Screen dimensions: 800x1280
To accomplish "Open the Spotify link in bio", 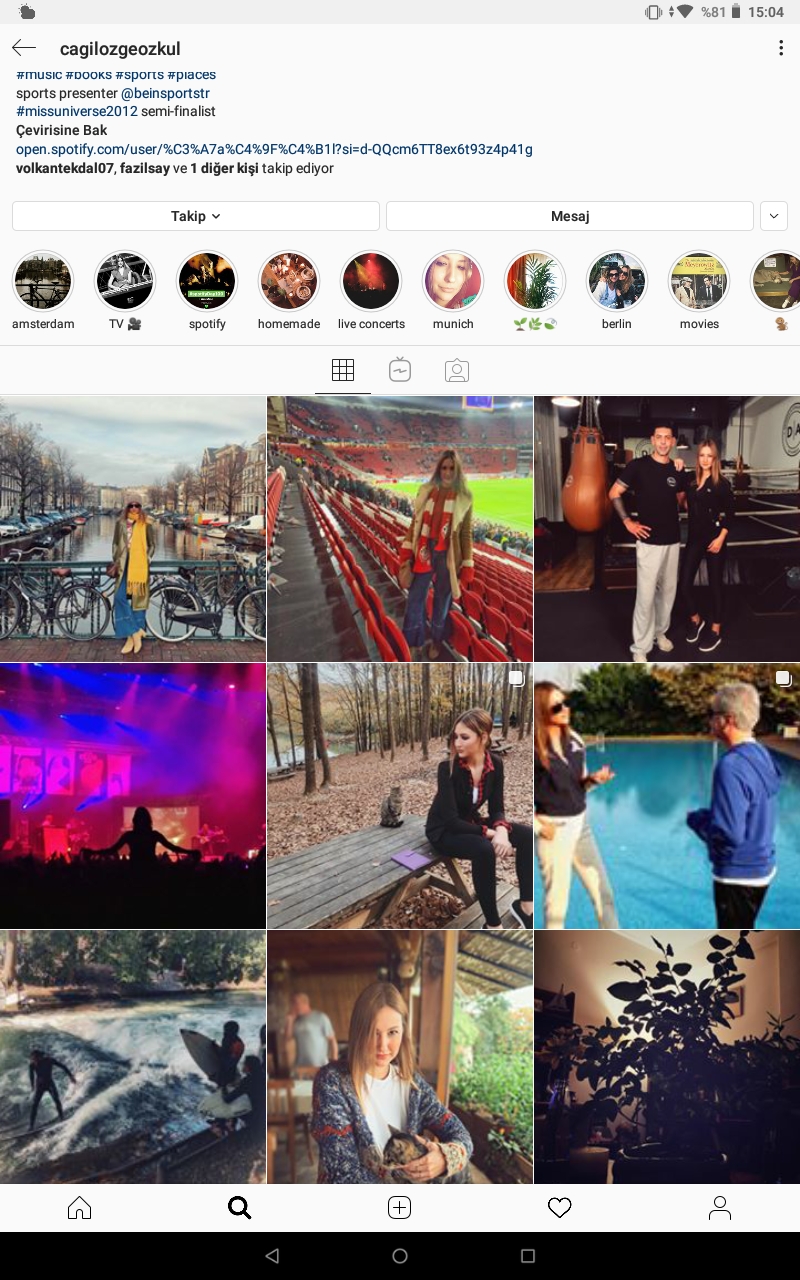I will pyautogui.click(x=274, y=149).
